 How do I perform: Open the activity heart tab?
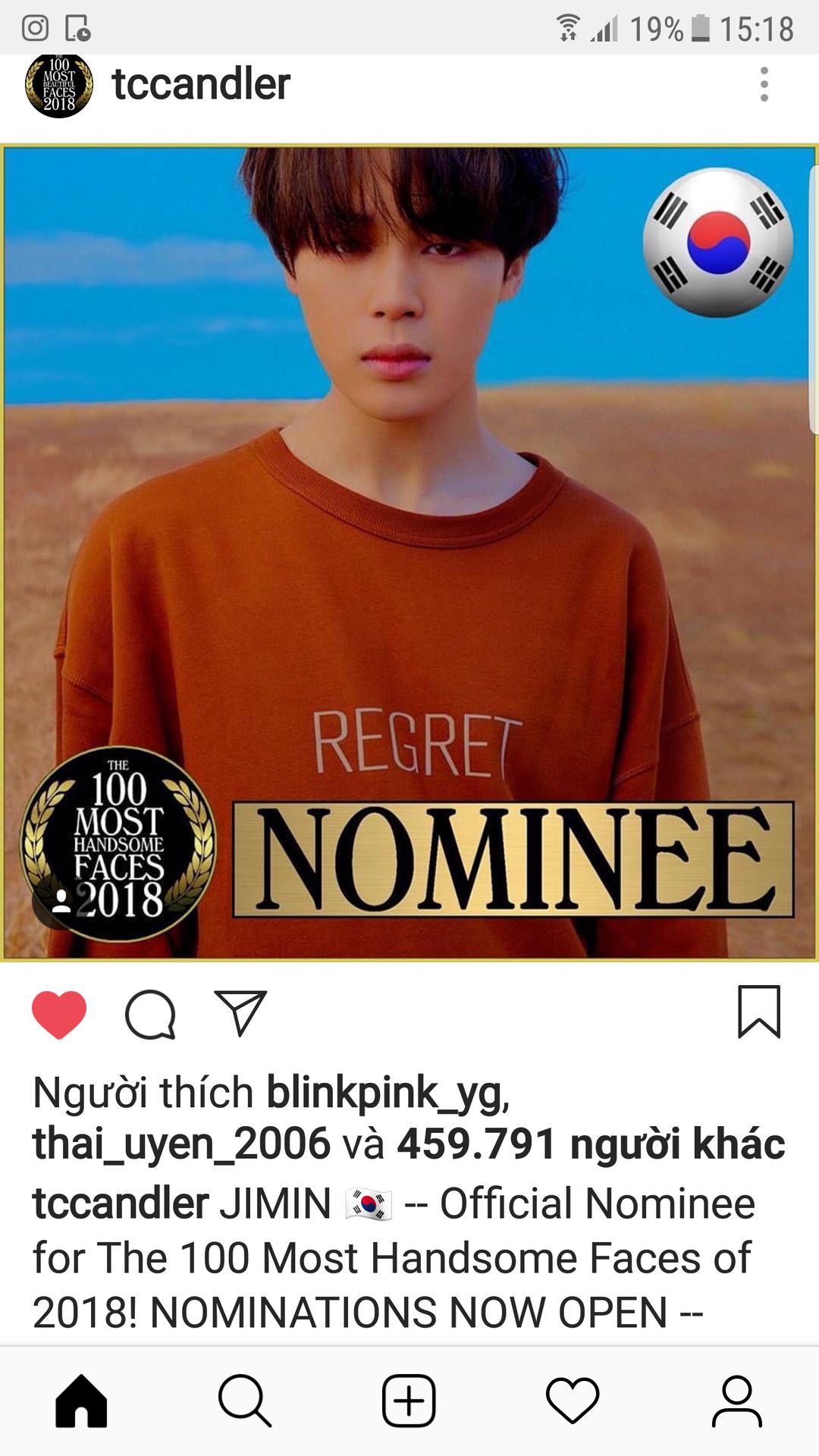point(573,1401)
